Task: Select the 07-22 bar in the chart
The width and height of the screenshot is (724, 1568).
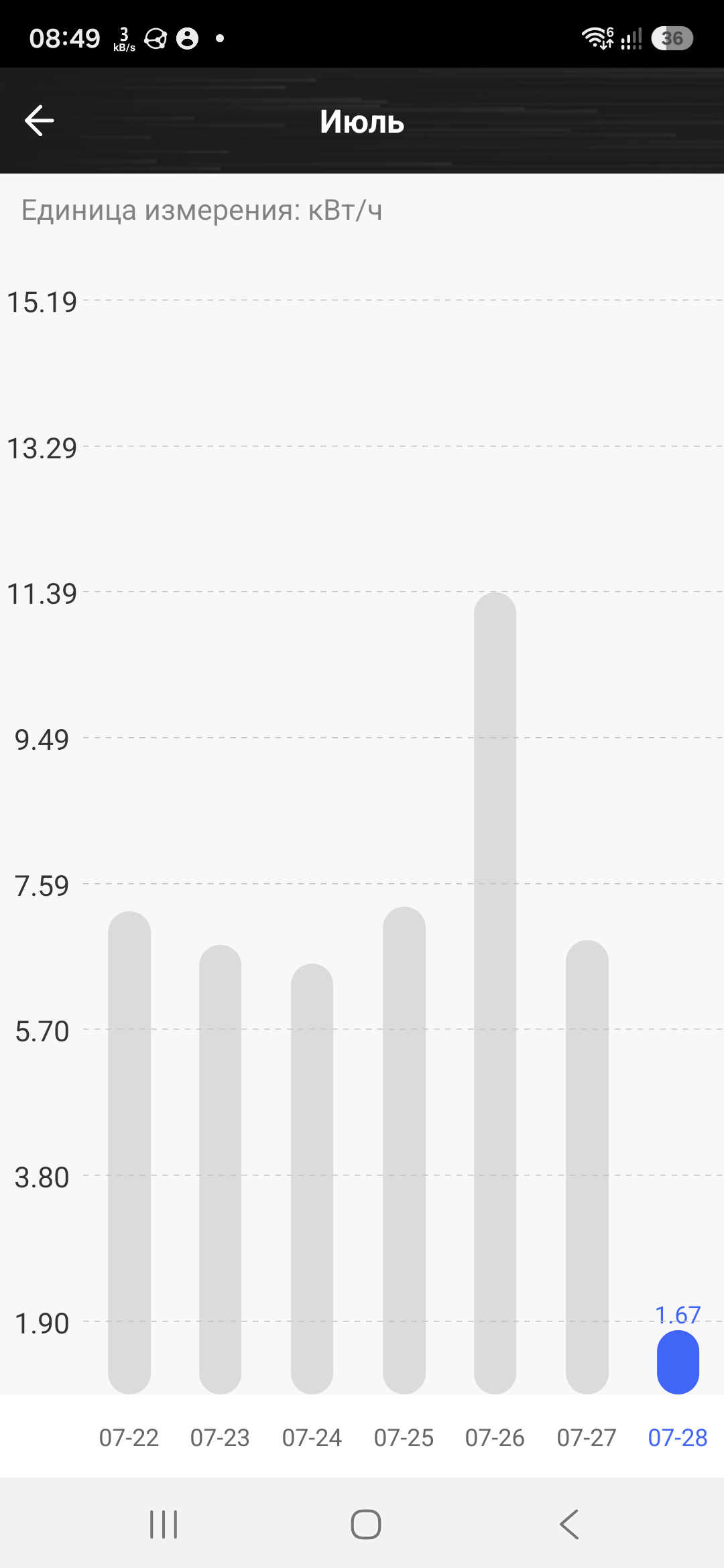Action: (129, 1153)
